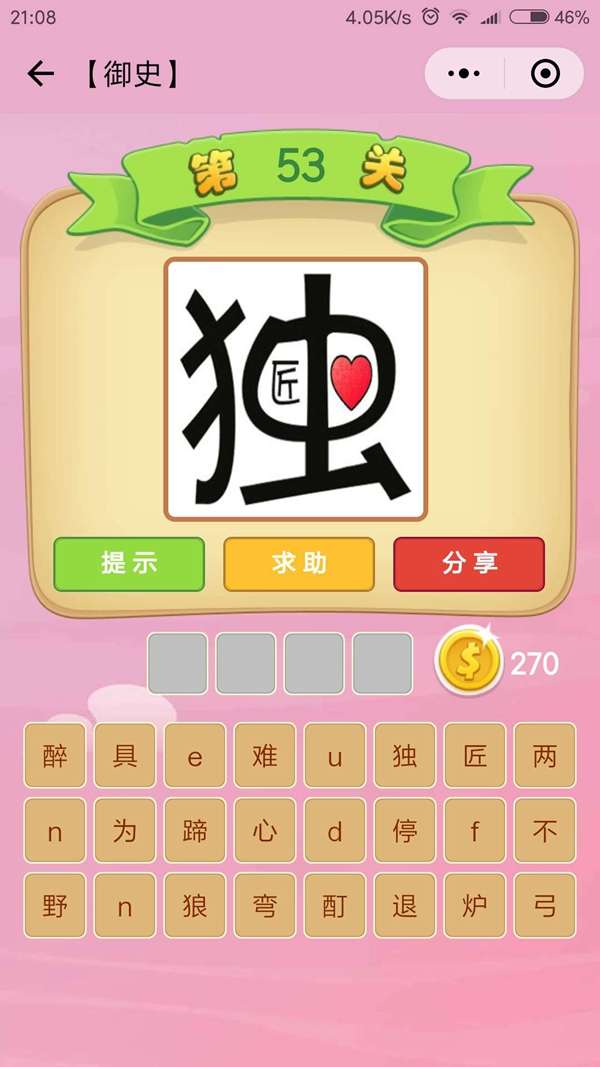Choose the character tile 炉
The image size is (600, 1067).
475,906
